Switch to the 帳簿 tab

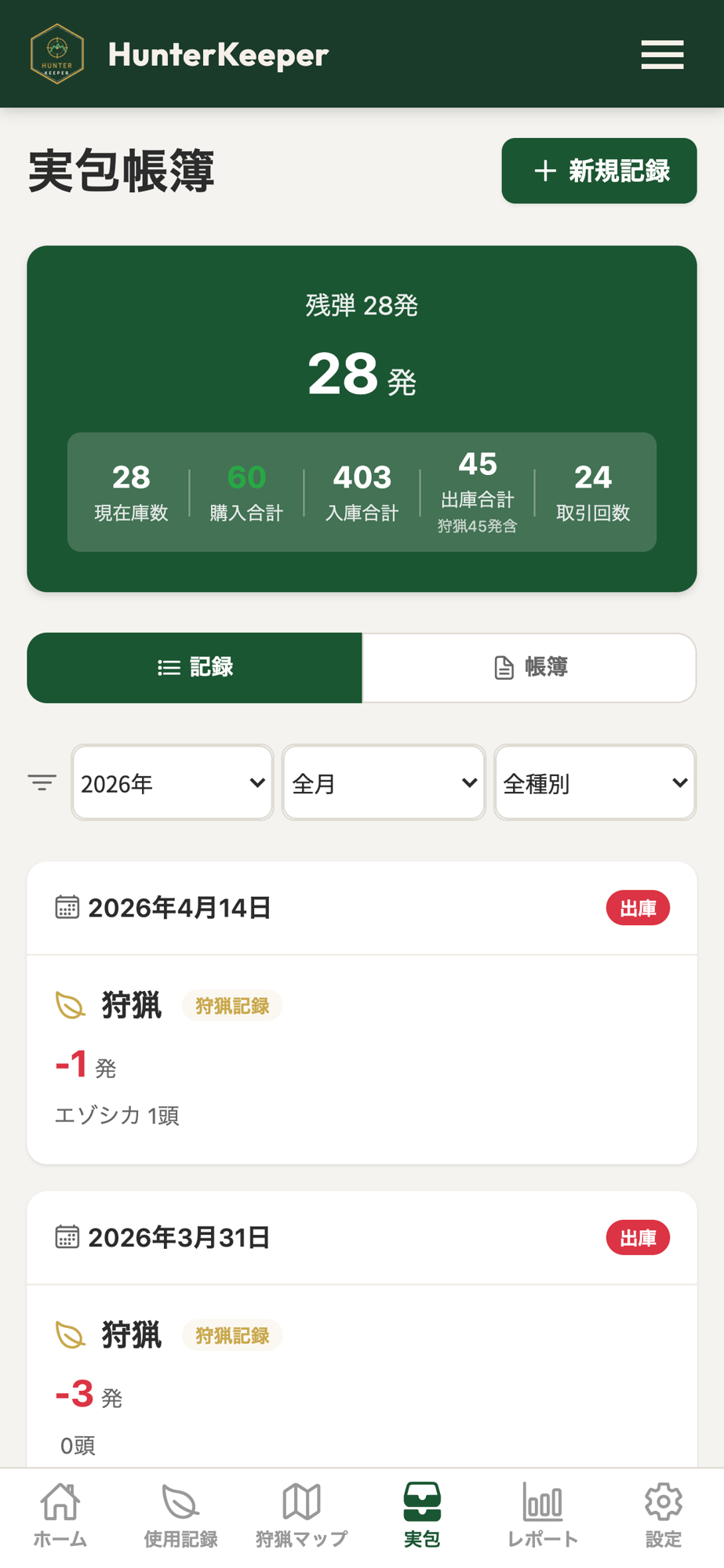pos(529,667)
